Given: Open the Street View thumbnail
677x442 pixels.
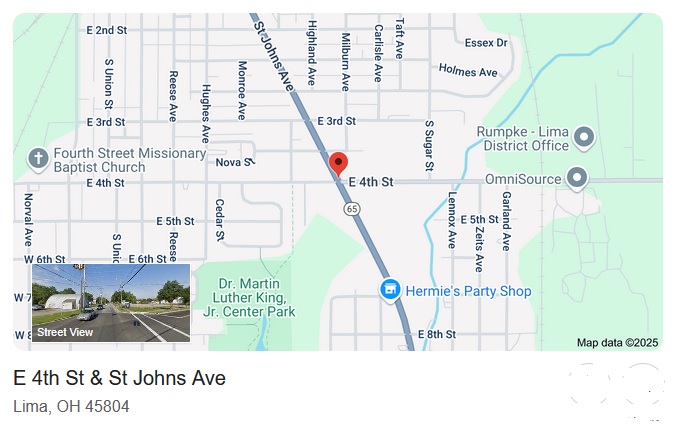Looking at the screenshot, I should (111, 303).
